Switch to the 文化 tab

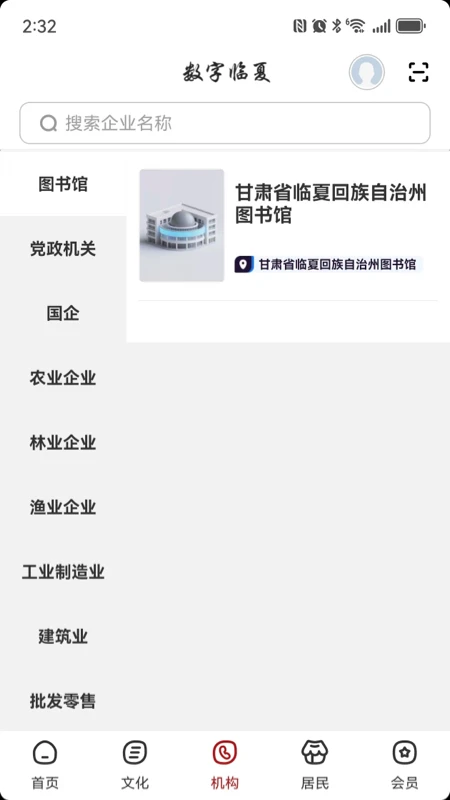coord(135,764)
